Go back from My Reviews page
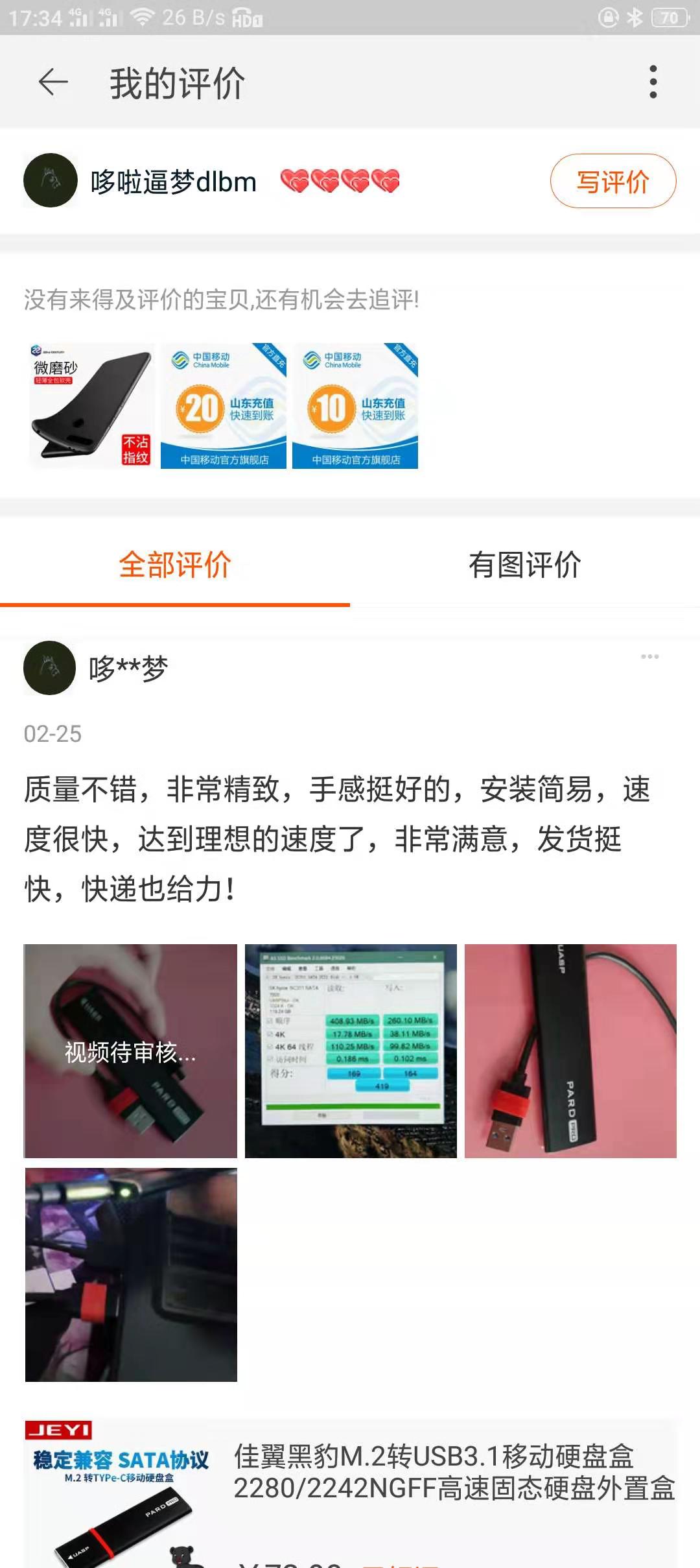 pos(53,82)
